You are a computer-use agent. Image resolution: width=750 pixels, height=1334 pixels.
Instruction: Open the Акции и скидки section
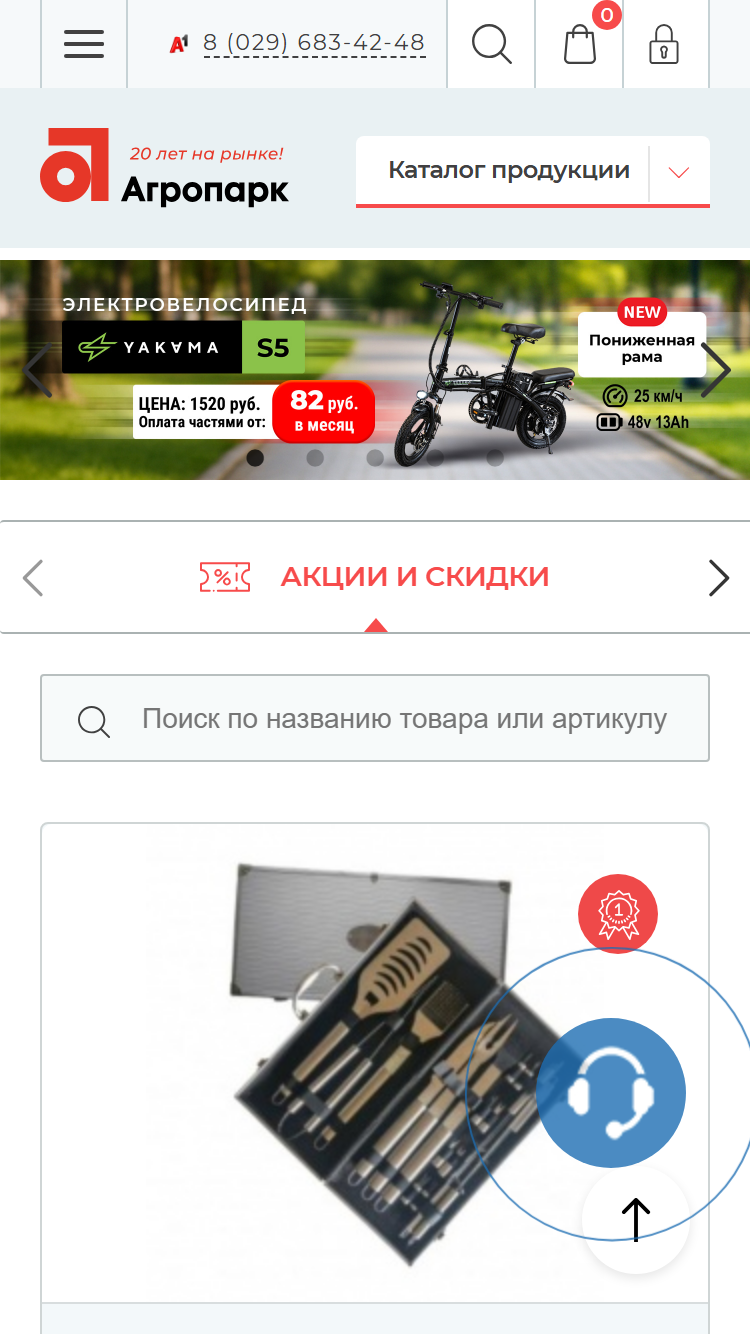375,577
